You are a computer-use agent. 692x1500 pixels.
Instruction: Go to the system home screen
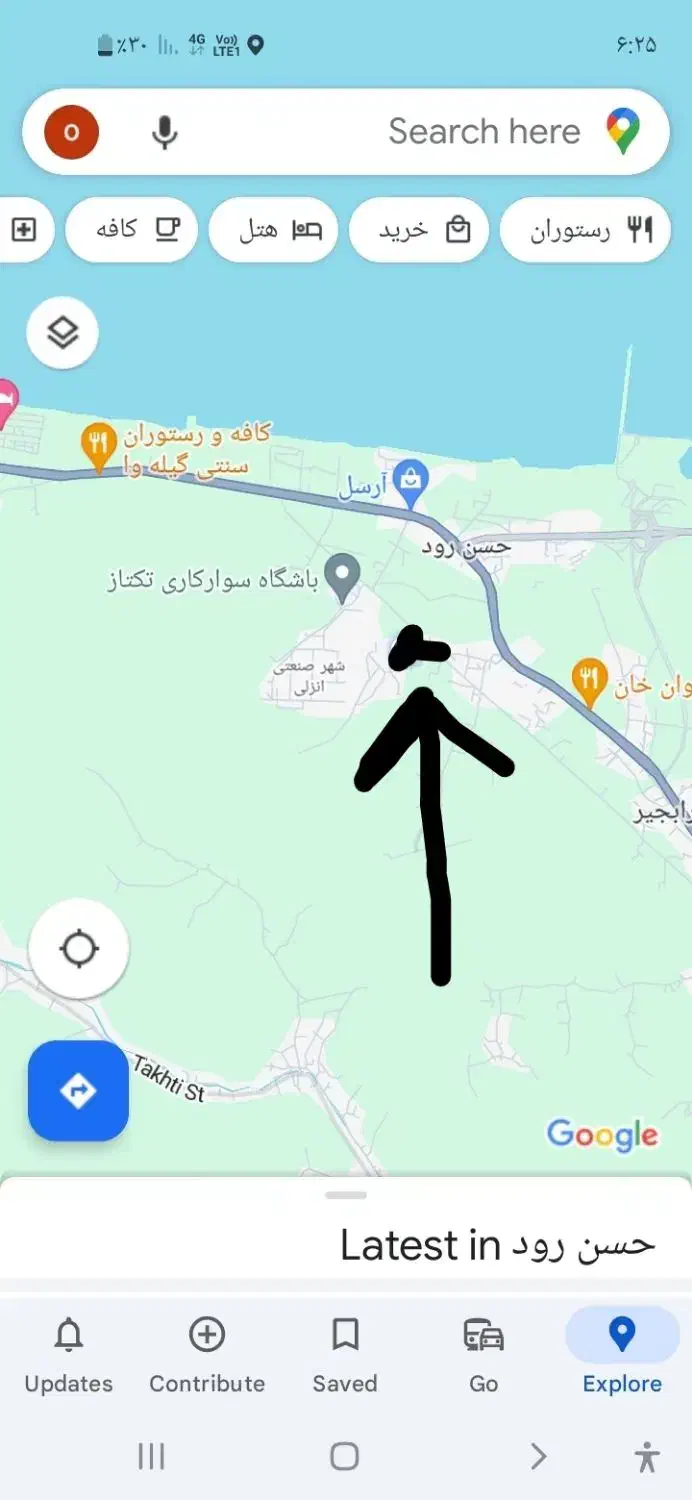(x=345, y=1456)
